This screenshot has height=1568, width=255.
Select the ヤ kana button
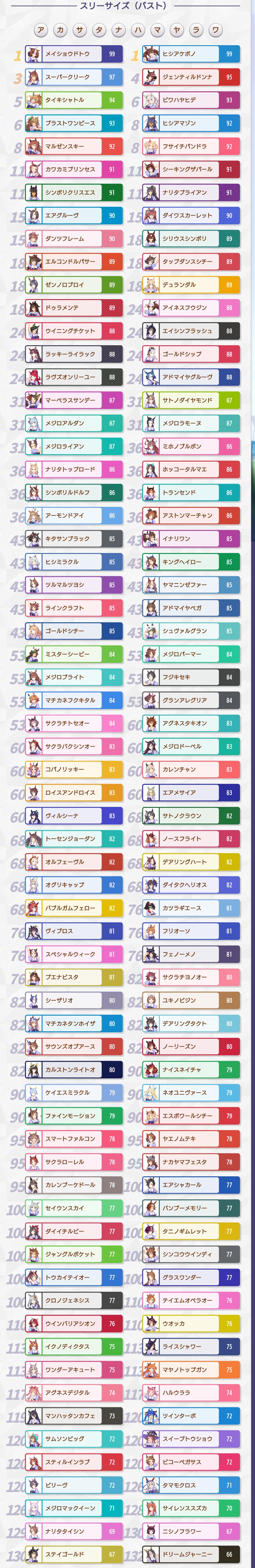click(177, 30)
